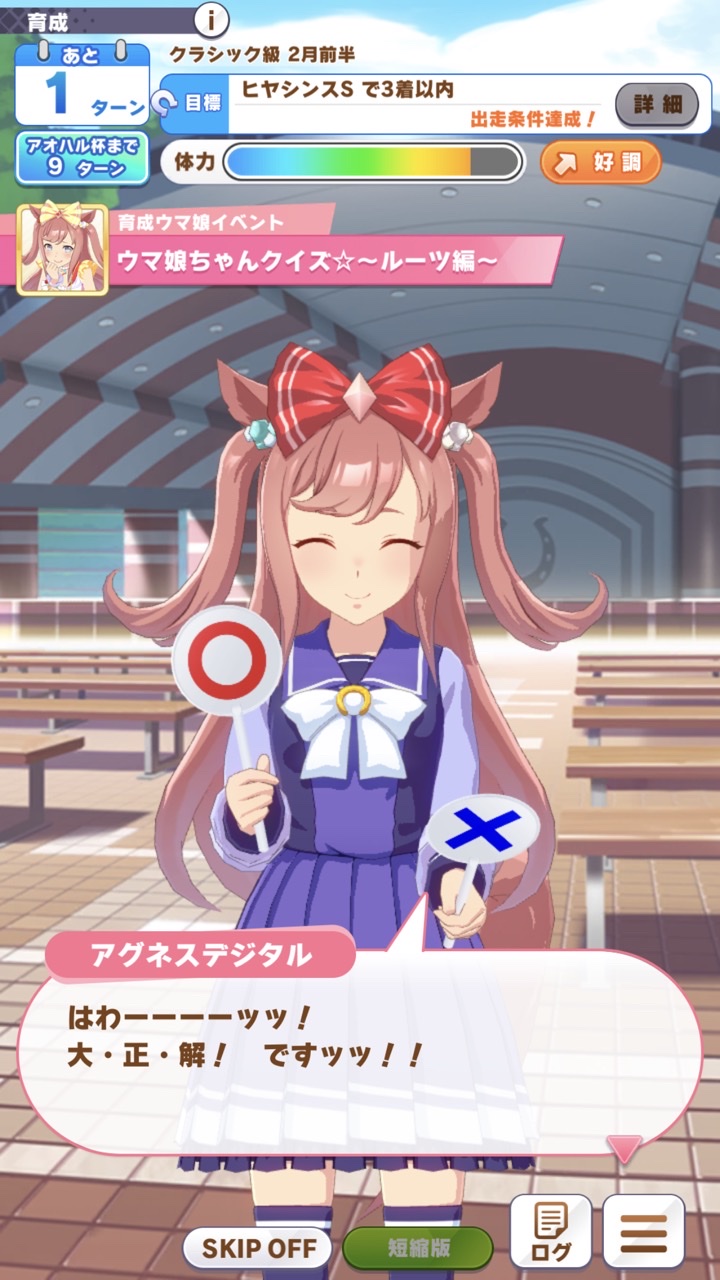720x1280 pixels.
Task: Tap the 好調 condition indicator
Action: (x=601, y=163)
